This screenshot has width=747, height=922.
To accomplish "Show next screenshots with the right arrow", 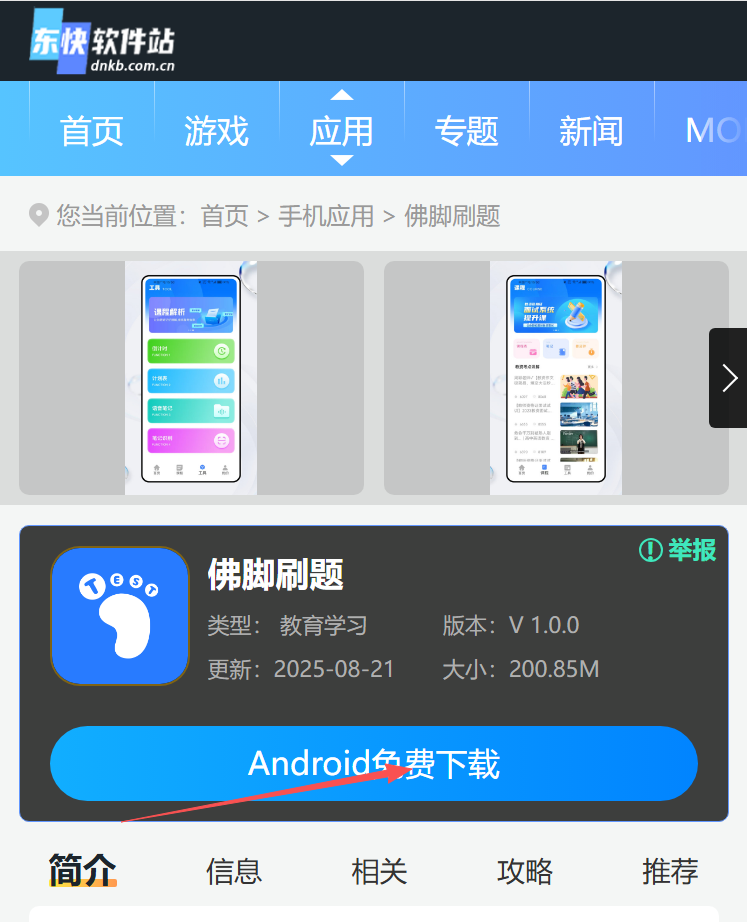I will coord(729,378).
